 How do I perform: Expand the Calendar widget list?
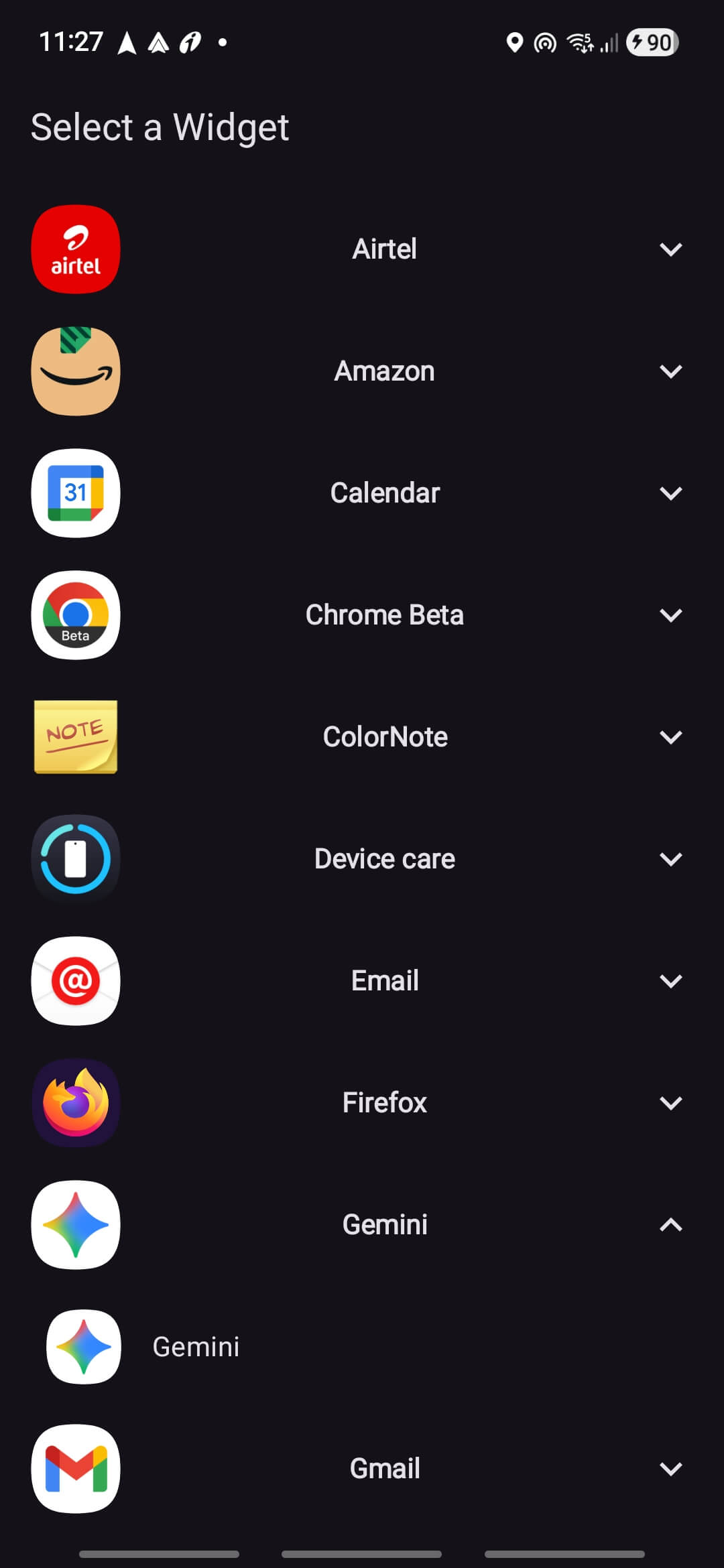point(671,493)
